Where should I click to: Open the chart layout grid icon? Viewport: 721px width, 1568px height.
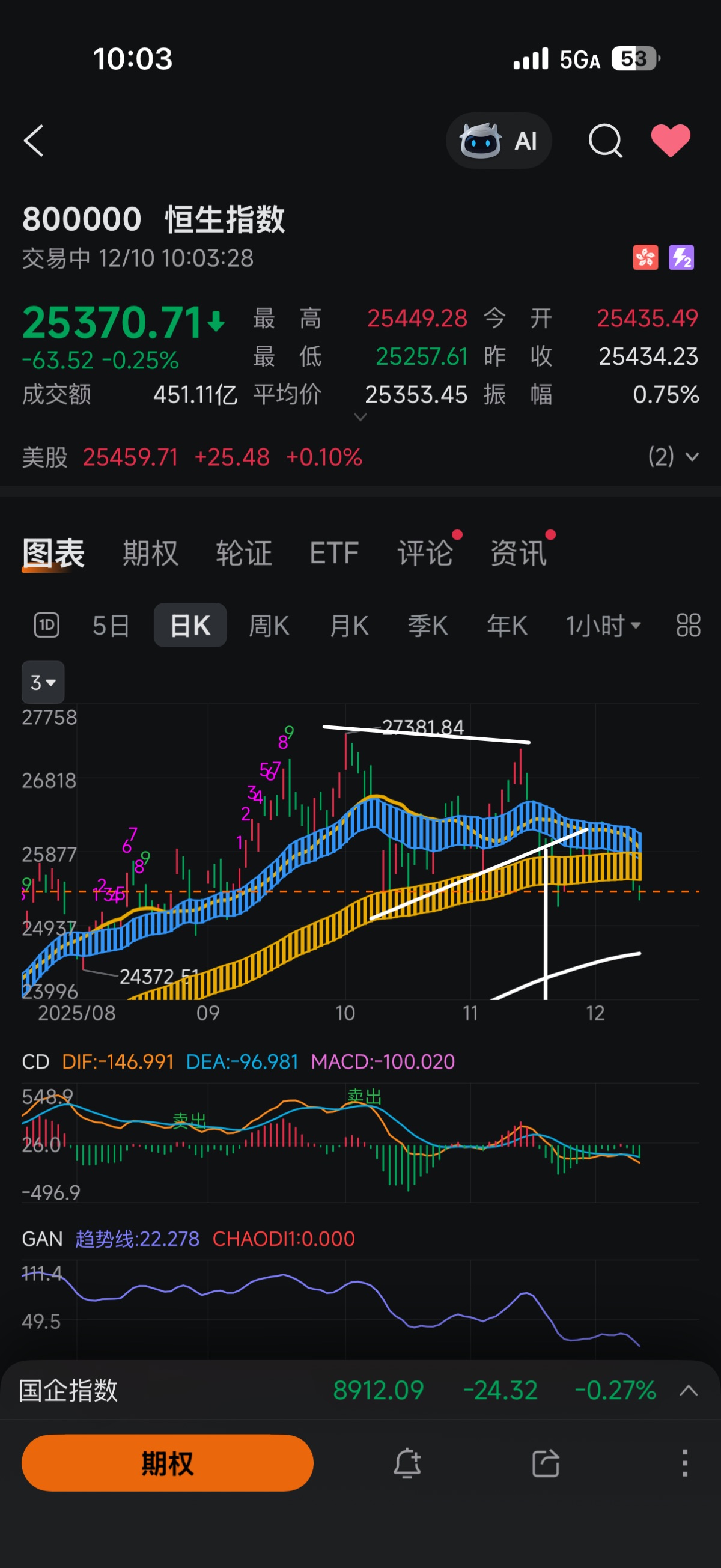(x=688, y=625)
